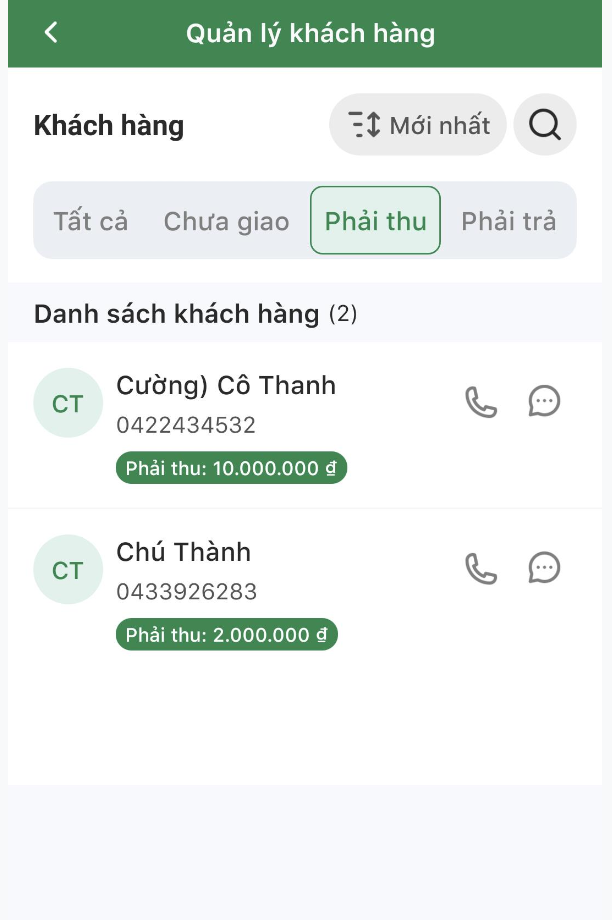Open the Mới nhất sort options

click(418, 125)
